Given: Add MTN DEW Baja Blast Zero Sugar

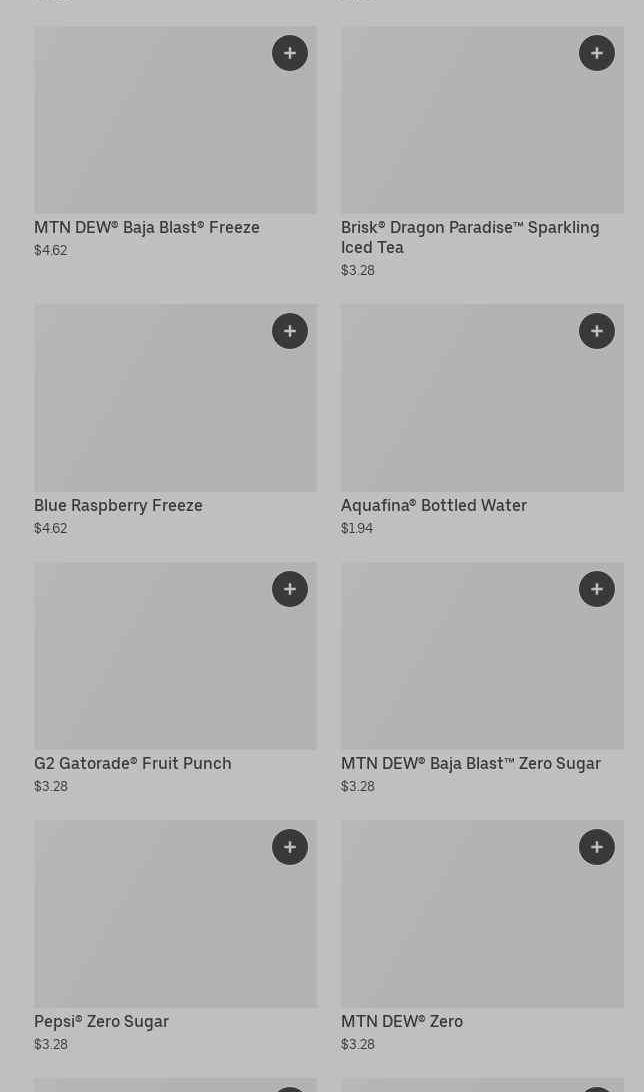Looking at the screenshot, I should click(x=597, y=589).
